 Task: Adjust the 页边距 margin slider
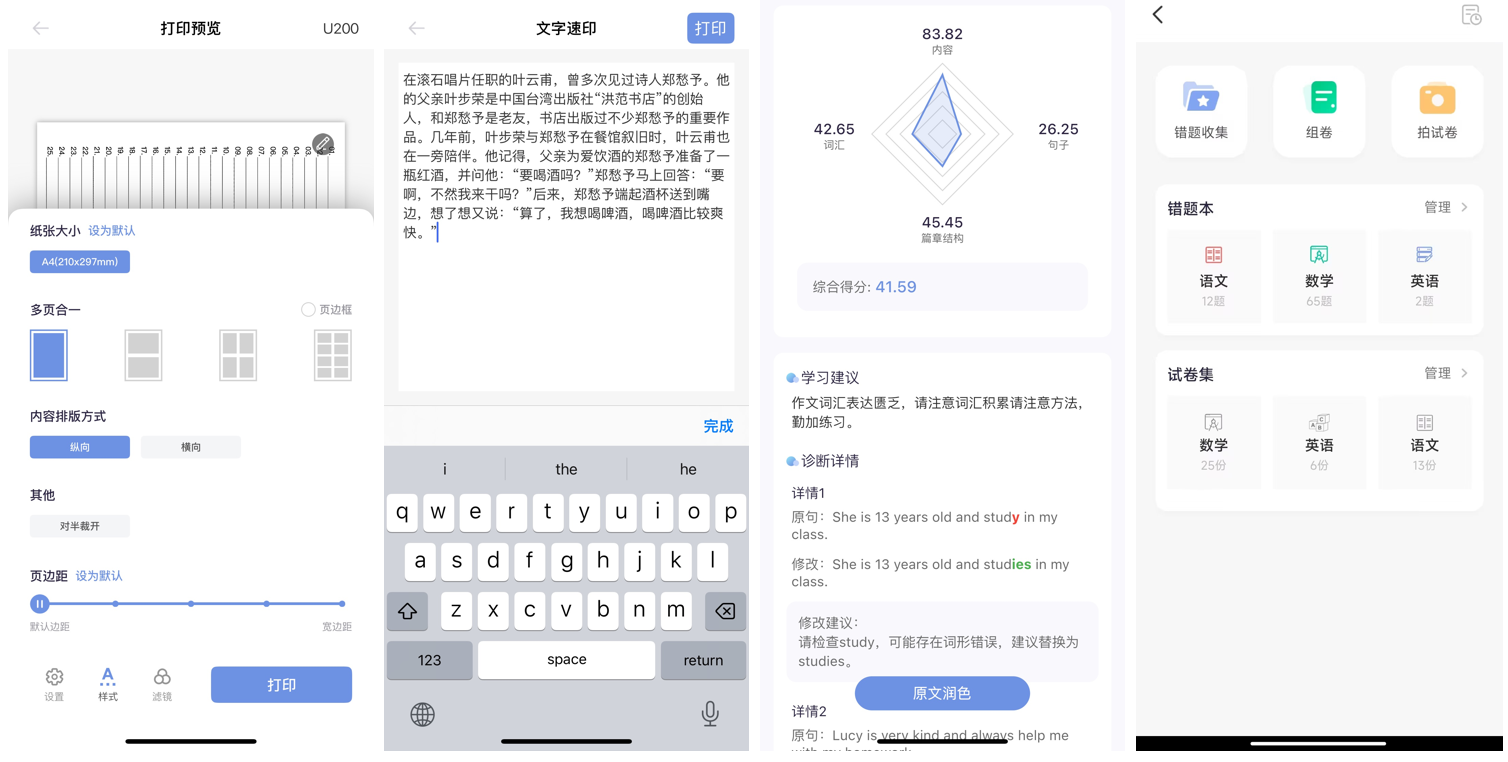pos(40,604)
